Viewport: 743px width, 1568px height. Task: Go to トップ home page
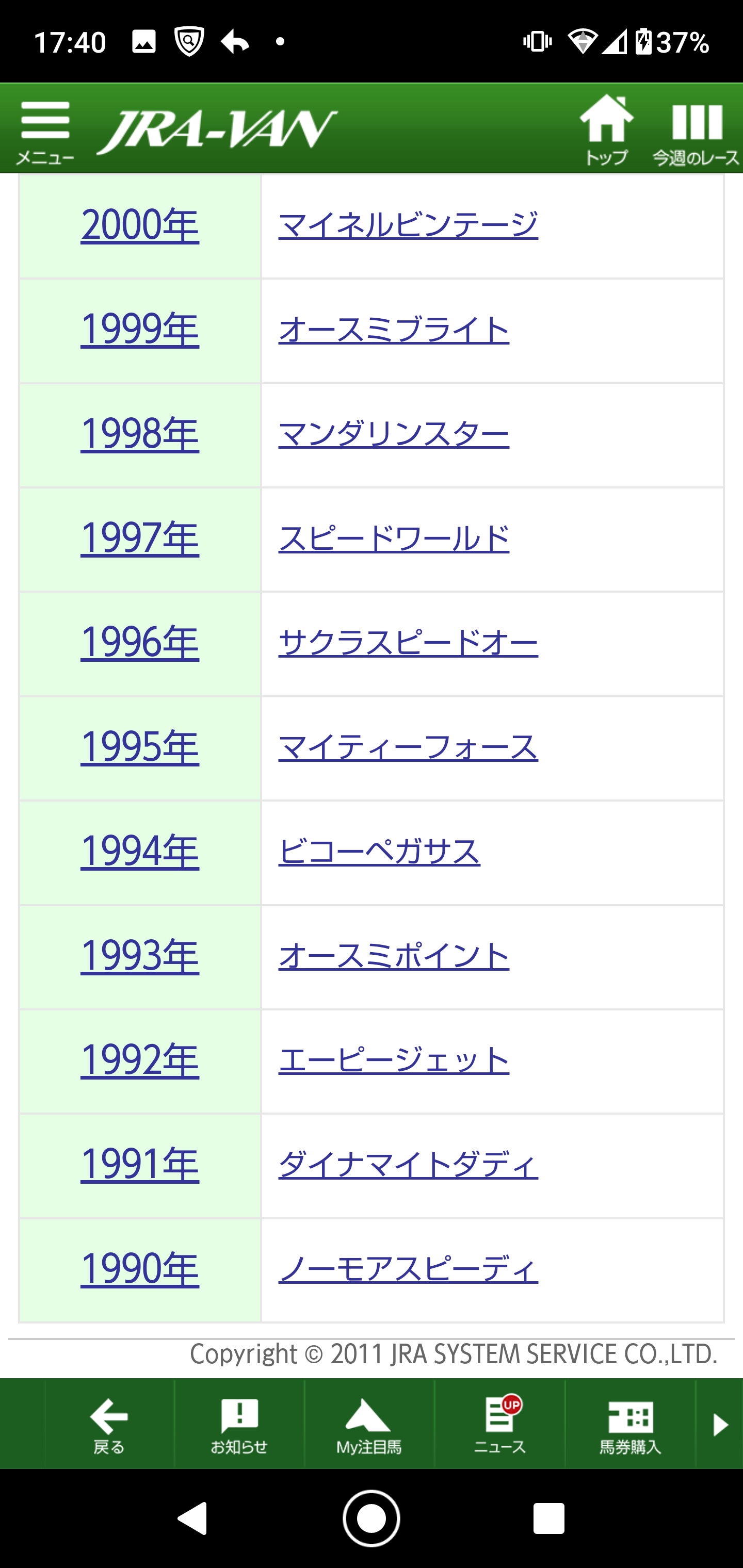click(x=606, y=129)
